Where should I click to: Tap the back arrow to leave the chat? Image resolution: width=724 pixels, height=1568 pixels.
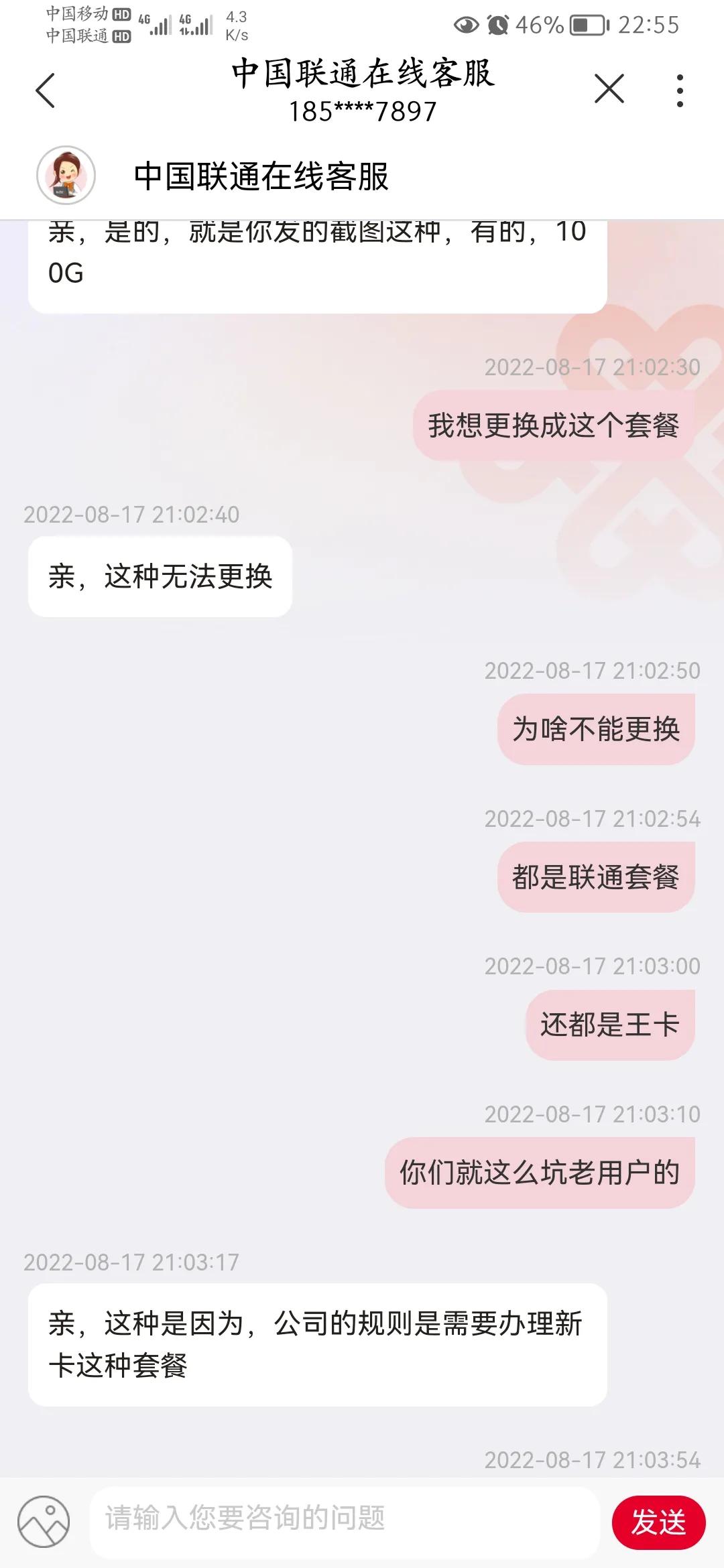coord(45,90)
